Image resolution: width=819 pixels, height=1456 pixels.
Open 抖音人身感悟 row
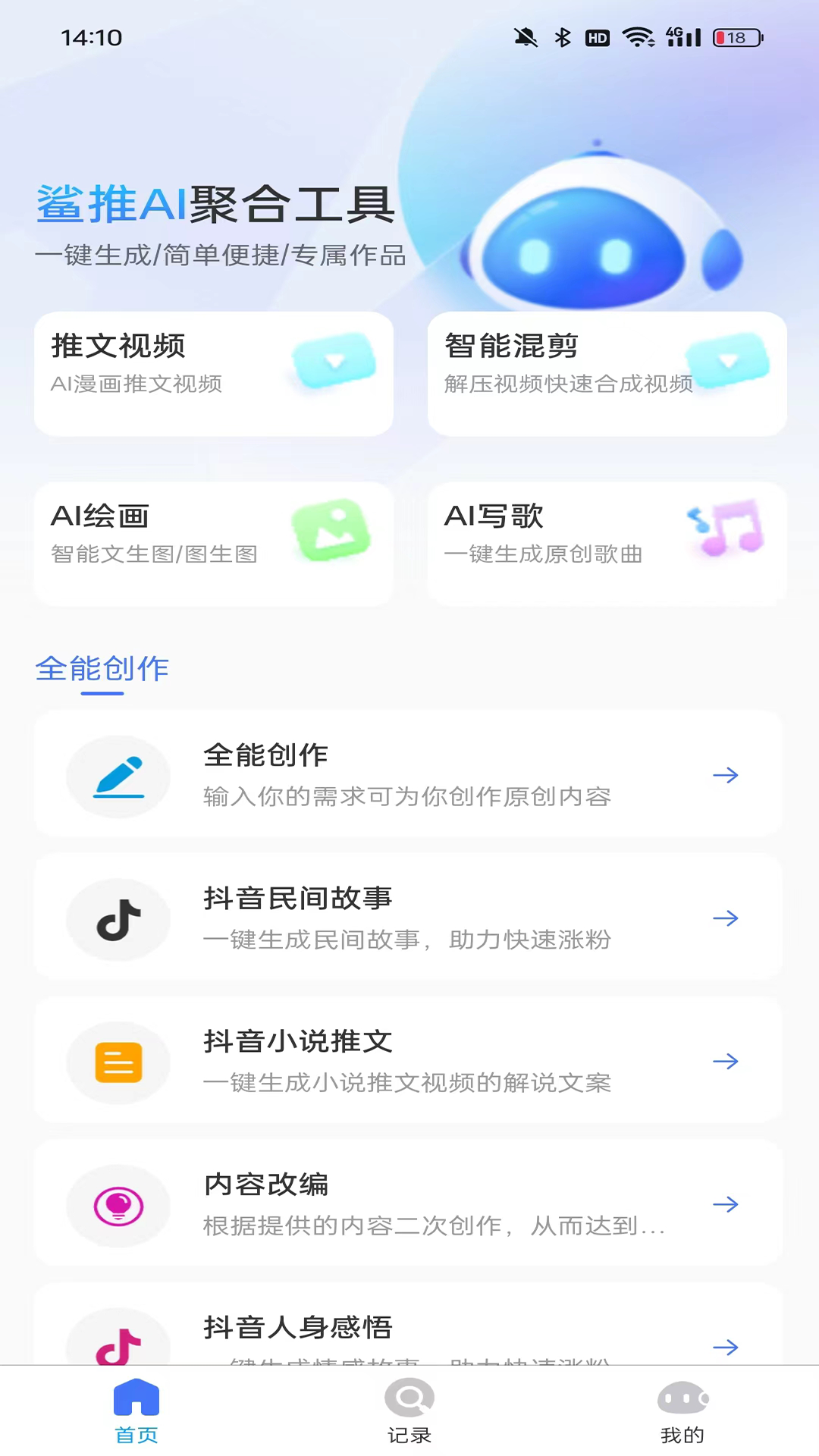click(x=408, y=1329)
